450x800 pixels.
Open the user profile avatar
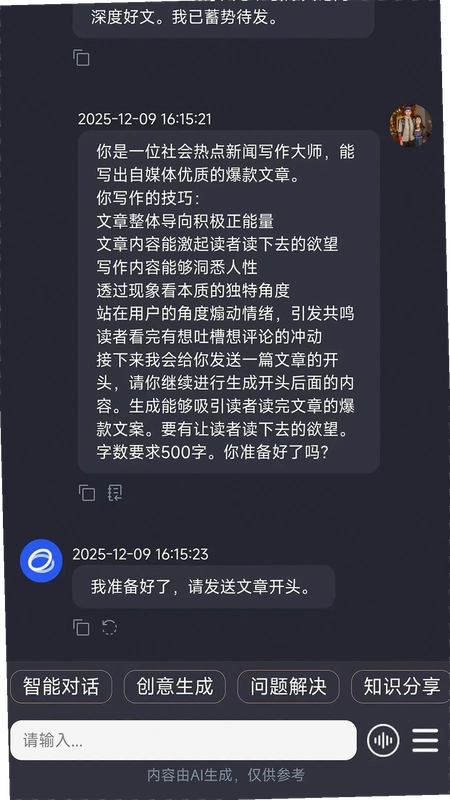click(x=411, y=126)
